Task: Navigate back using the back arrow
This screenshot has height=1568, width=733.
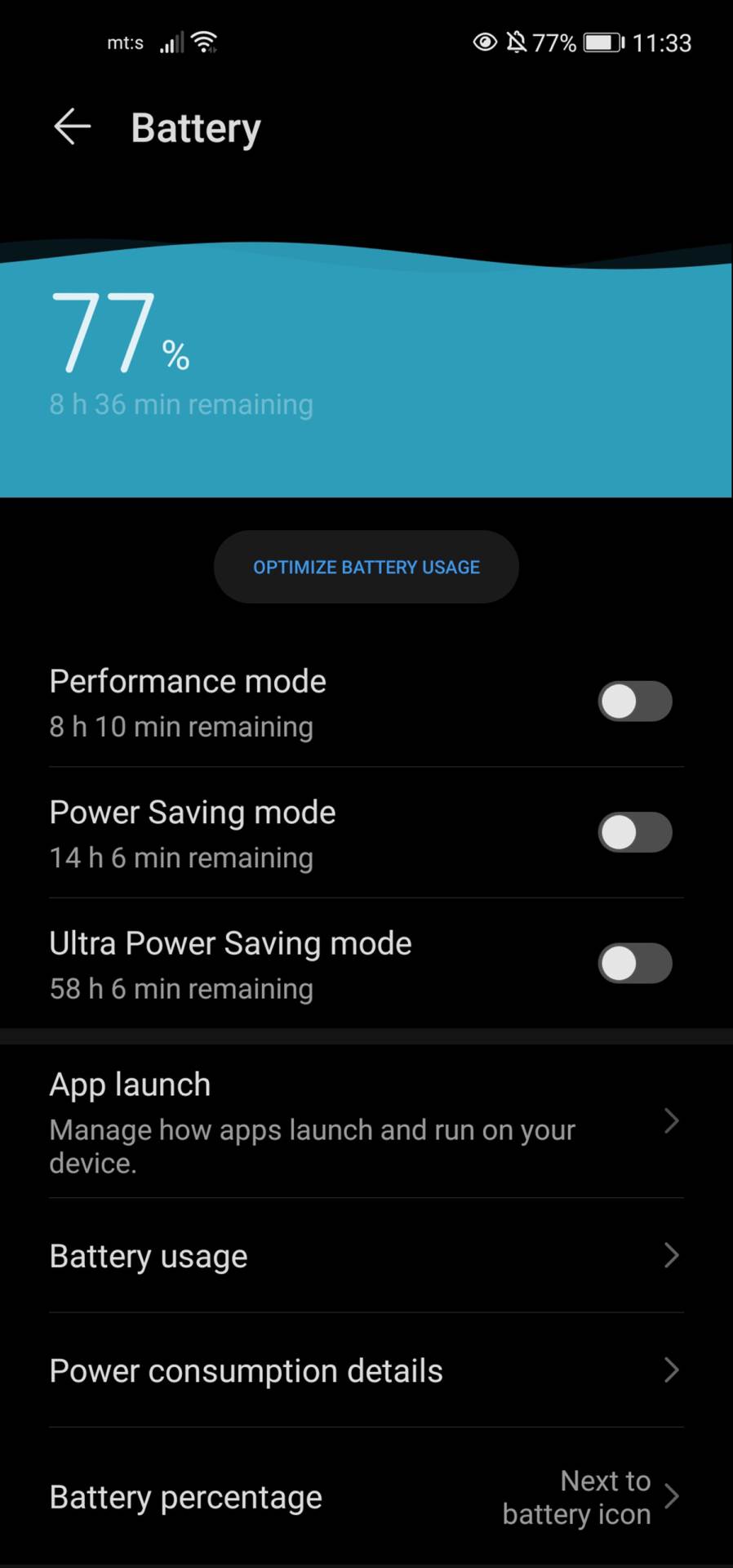Action: click(72, 127)
